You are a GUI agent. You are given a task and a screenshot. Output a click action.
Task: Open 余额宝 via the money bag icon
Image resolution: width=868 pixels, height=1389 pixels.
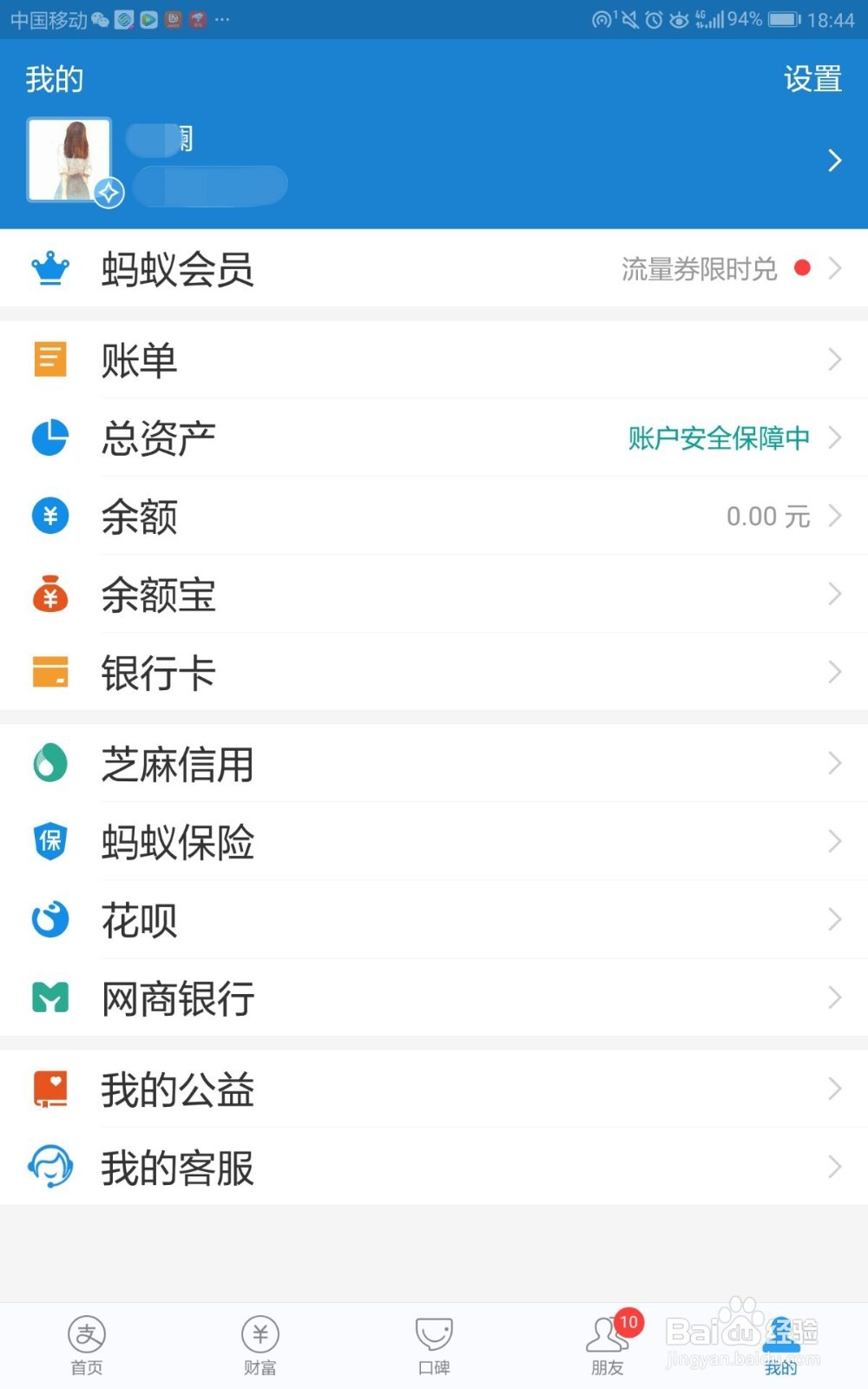point(49,594)
